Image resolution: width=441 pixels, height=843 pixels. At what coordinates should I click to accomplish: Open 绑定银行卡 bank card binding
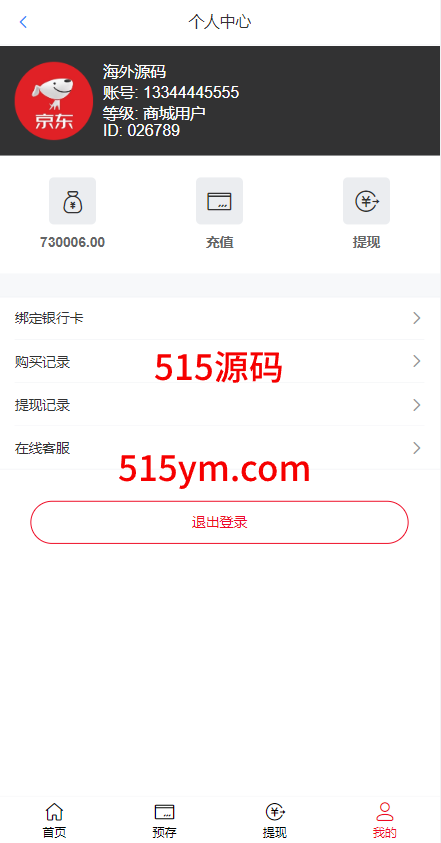(x=219, y=318)
